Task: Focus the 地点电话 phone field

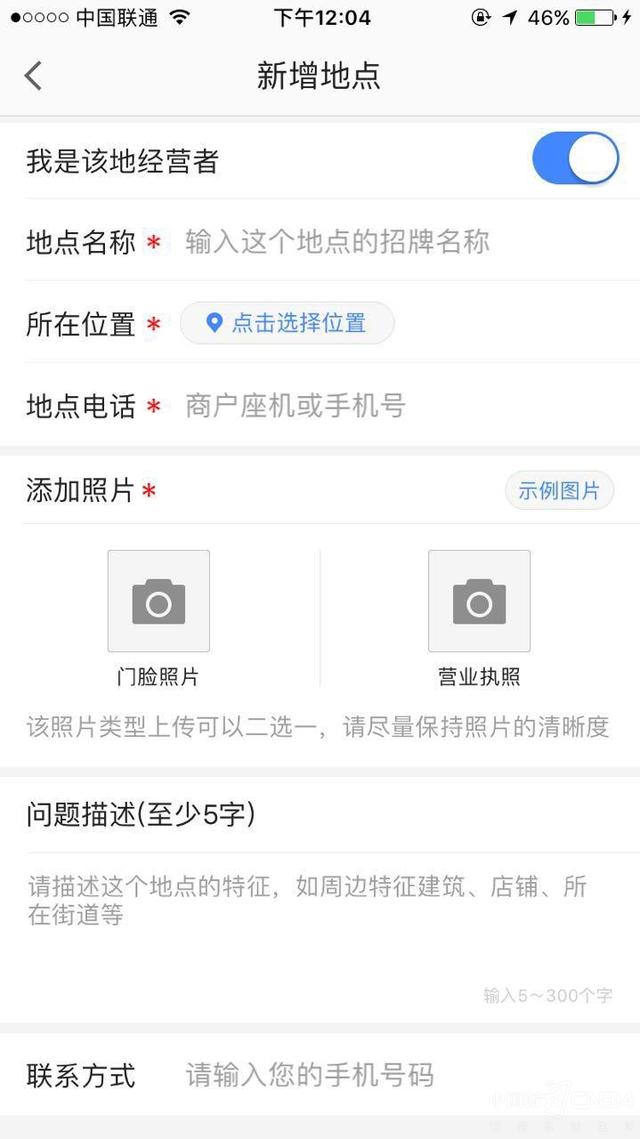Action: pos(400,406)
